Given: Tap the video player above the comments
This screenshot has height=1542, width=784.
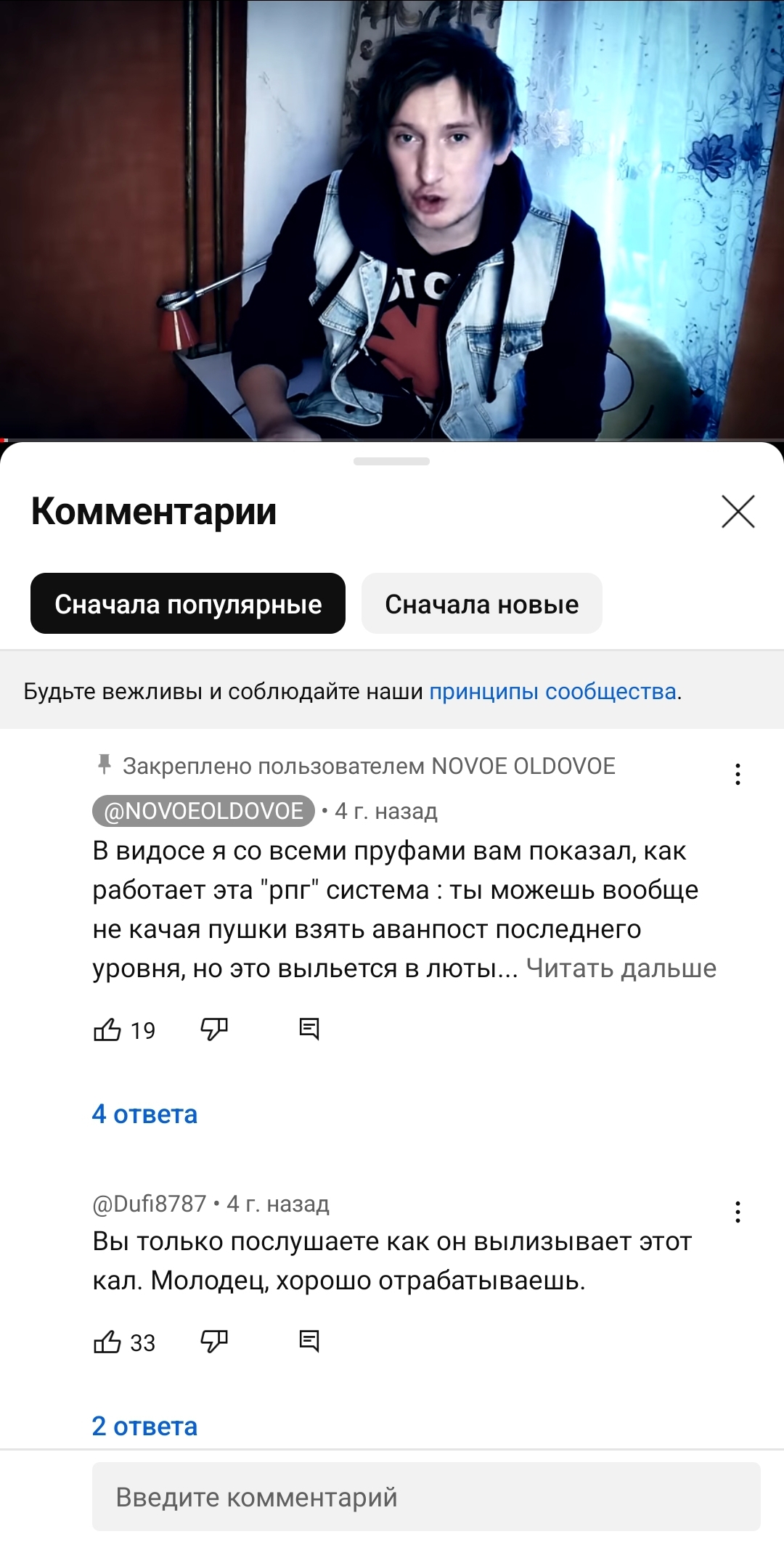Looking at the screenshot, I should [x=392, y=220].
